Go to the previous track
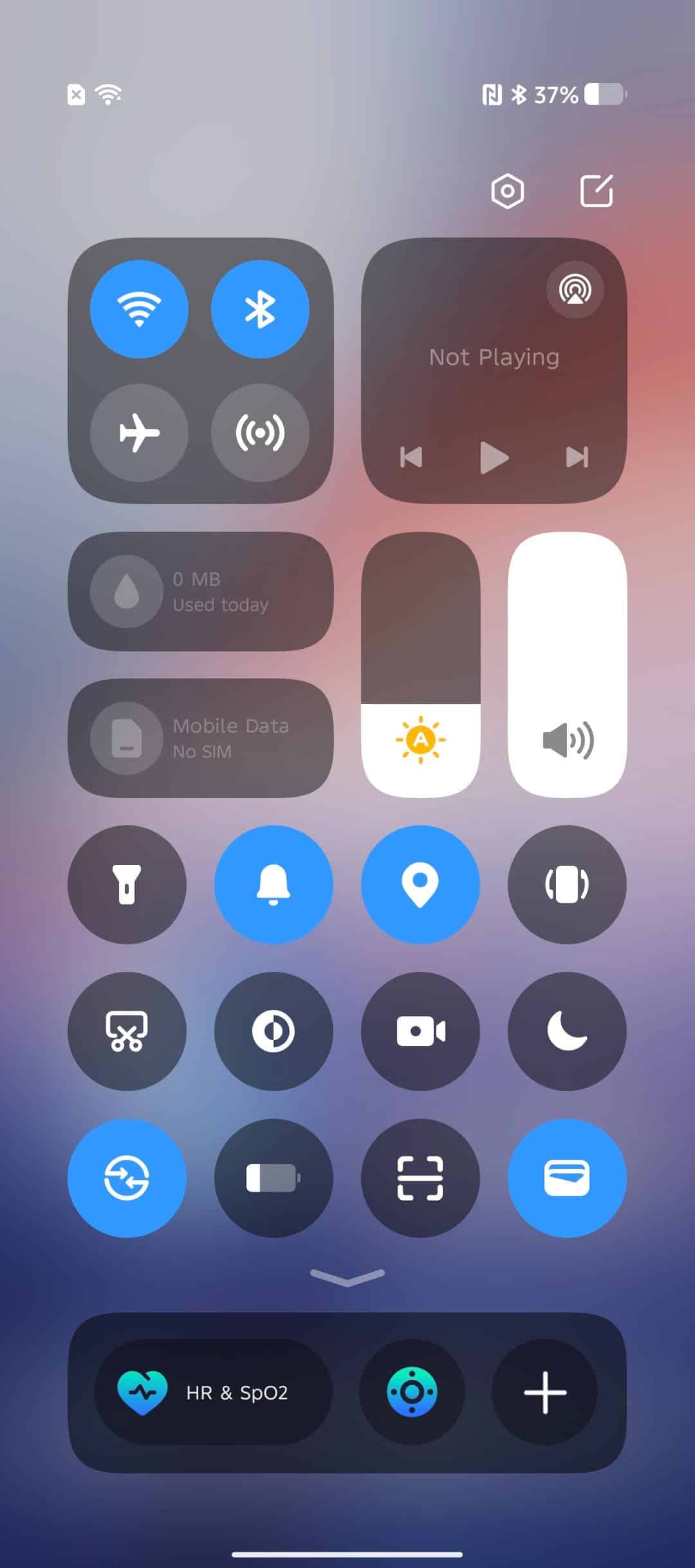 point(411,458)
